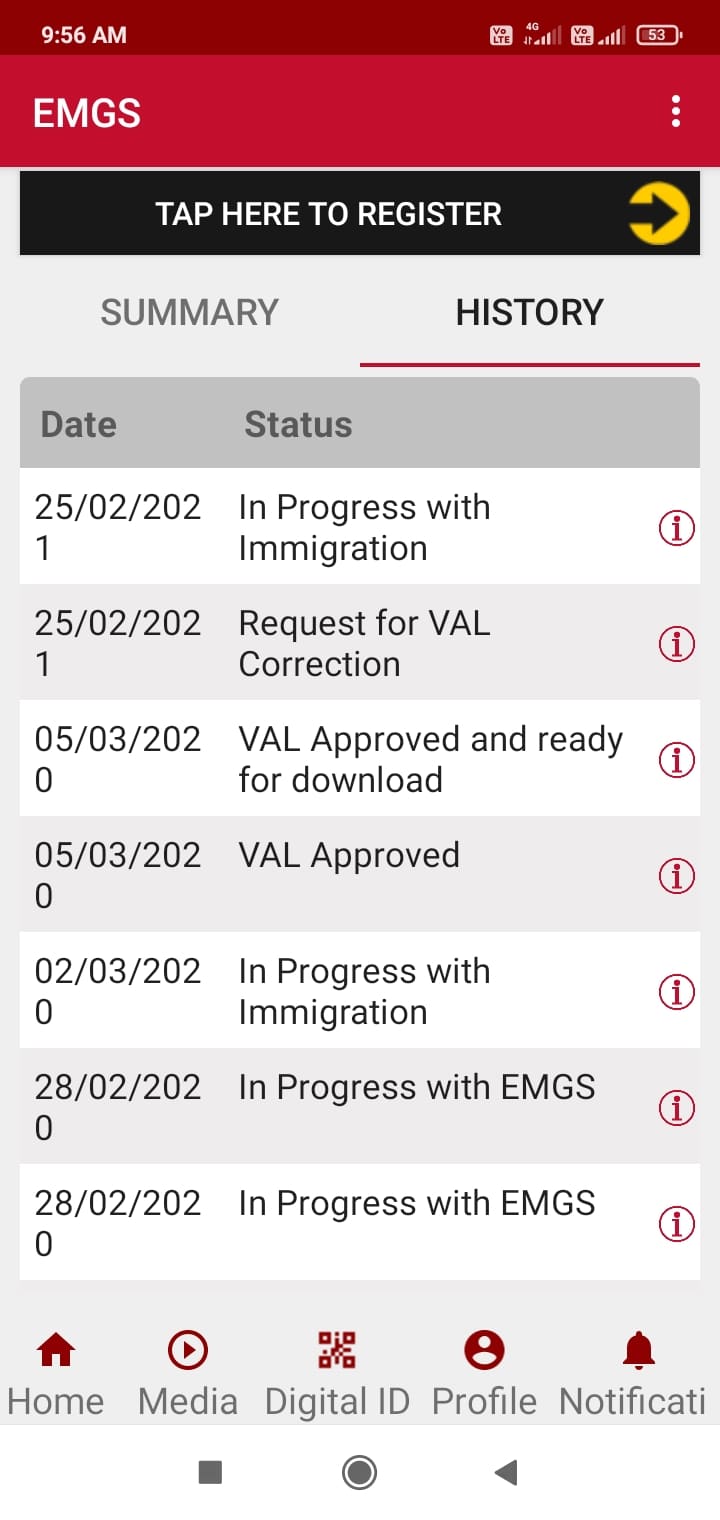This screenshot has height=1520, width=720.
Task: Open the Media section
Action: [188, 1373]
